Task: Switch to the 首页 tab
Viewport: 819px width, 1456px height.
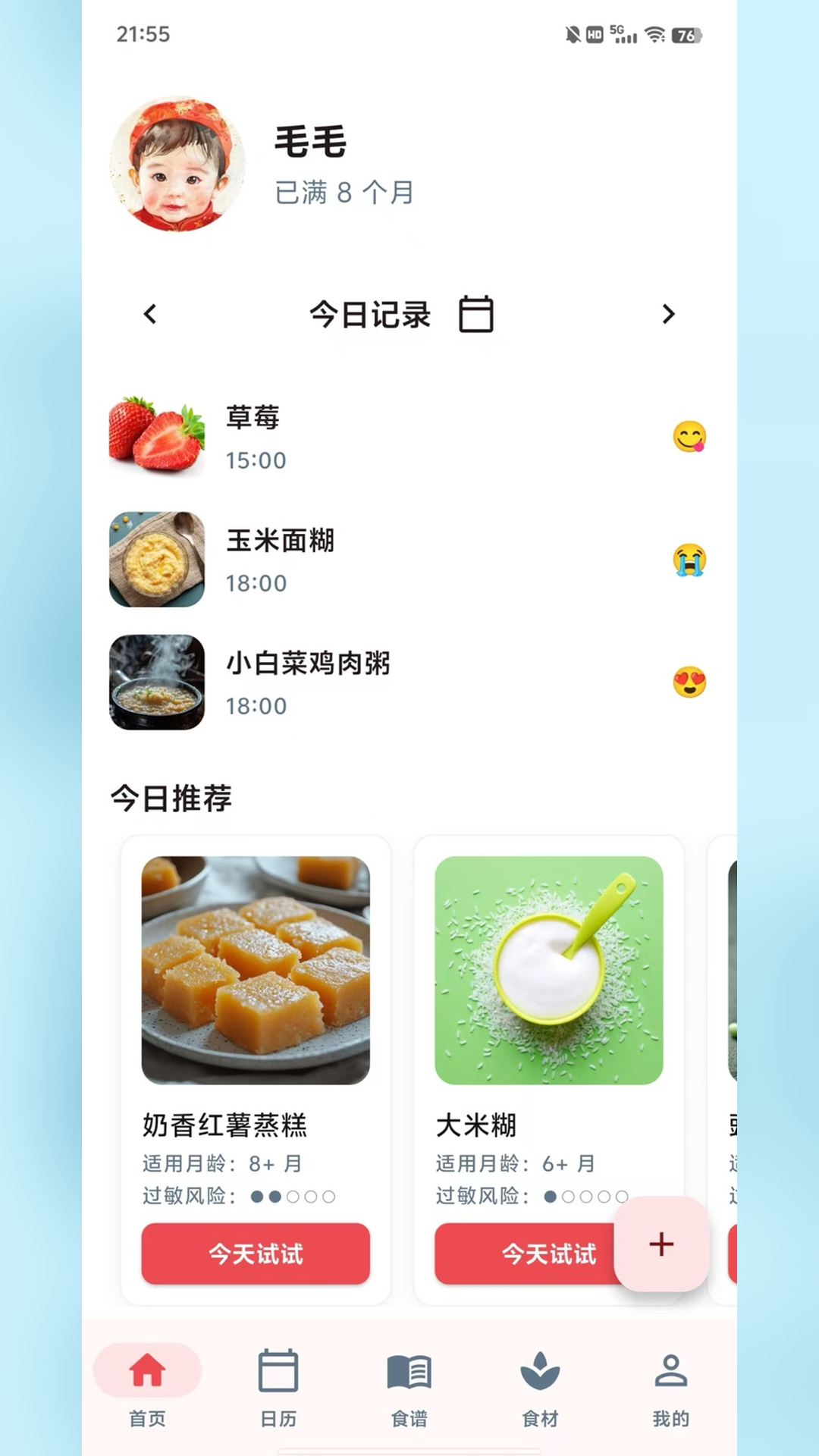Action: coord(147,1386)
